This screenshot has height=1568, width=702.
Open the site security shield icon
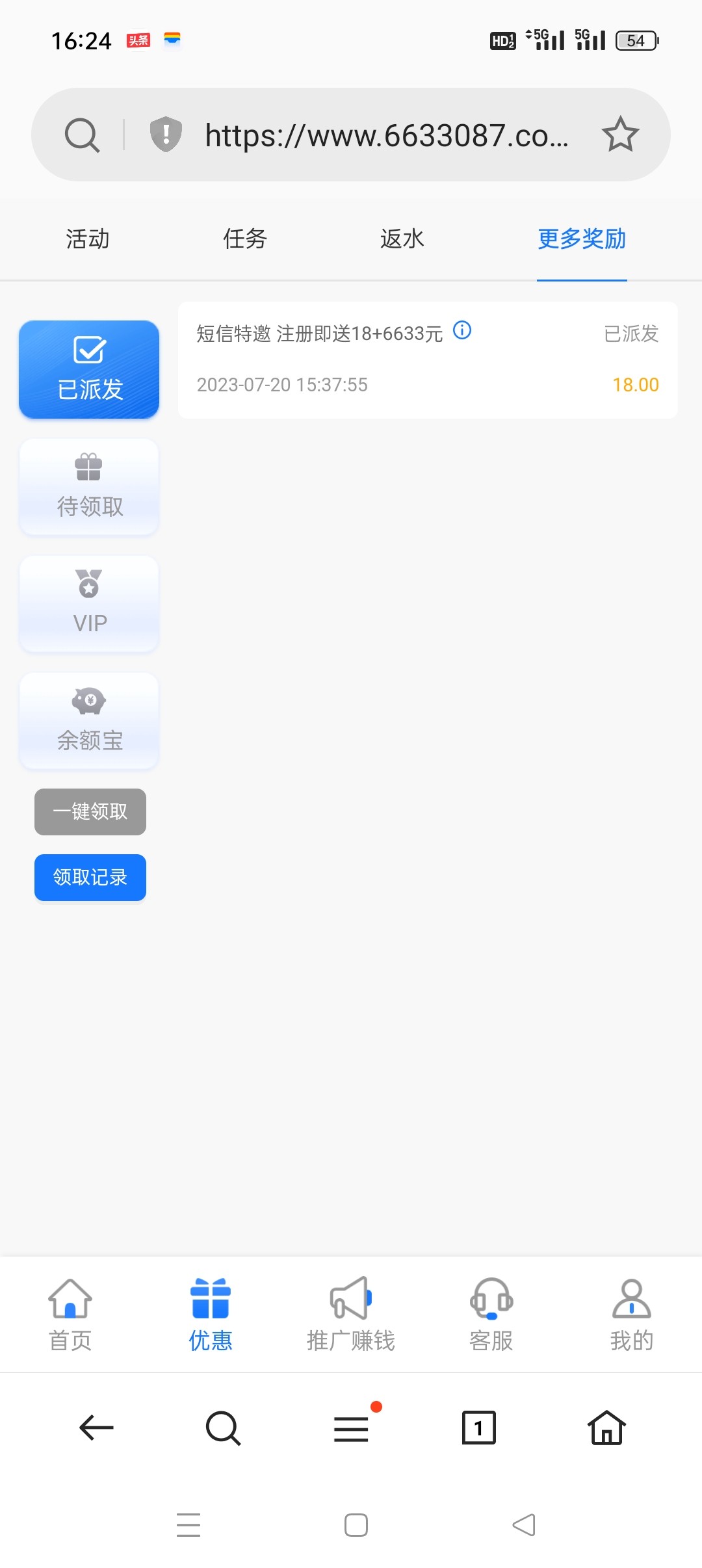coord(166,135)
